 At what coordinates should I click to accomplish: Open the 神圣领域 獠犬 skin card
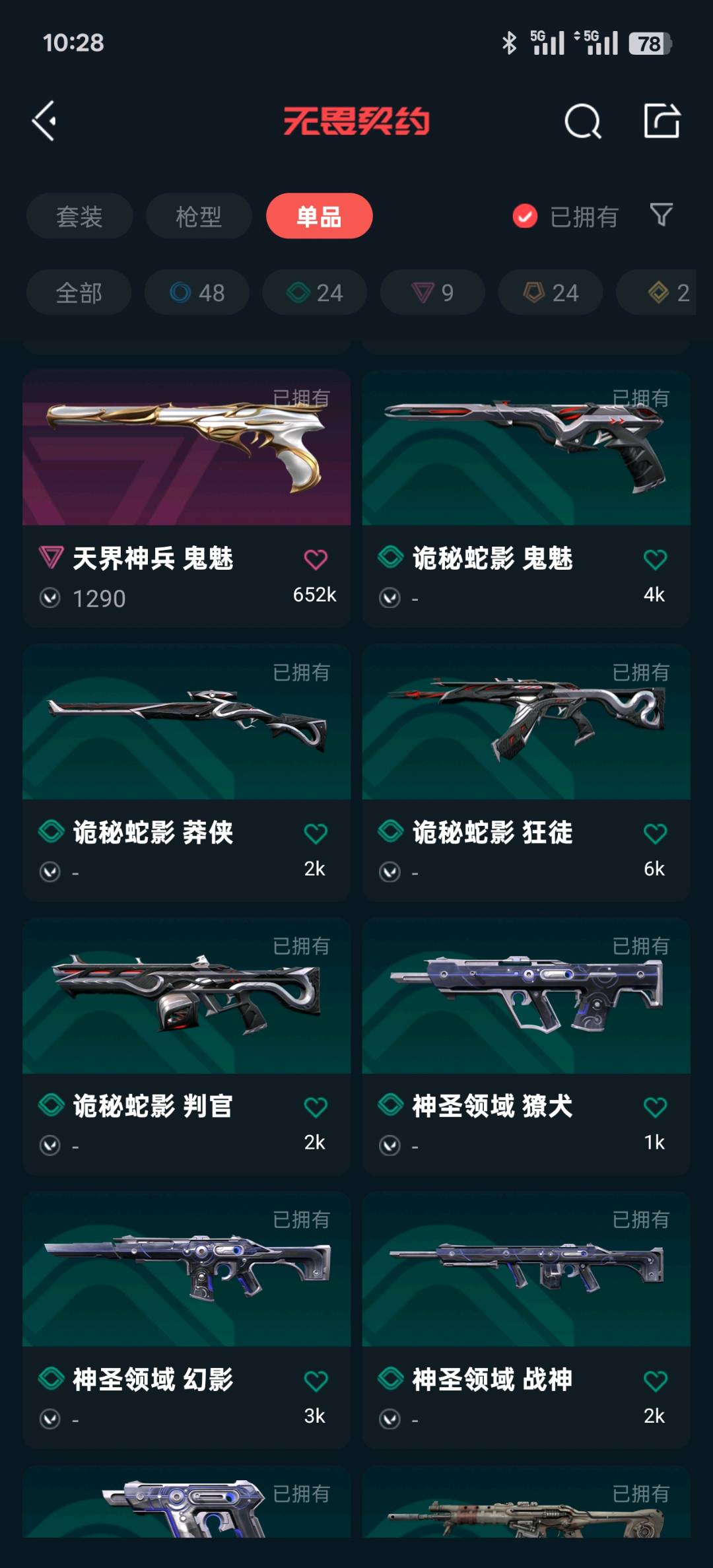tap(526, 1046)
